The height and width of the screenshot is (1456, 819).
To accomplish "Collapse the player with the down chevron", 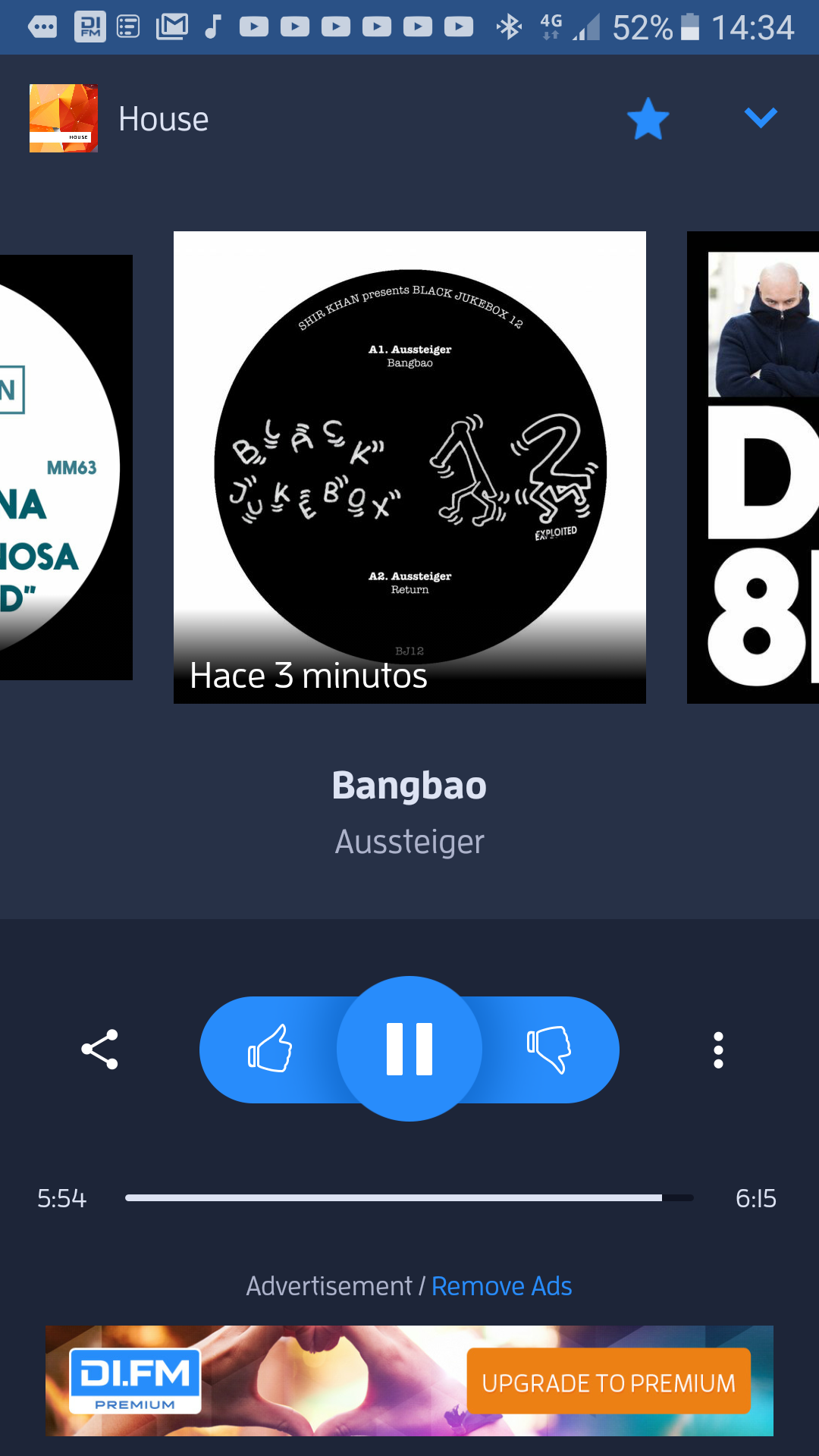I will coord(761,118).
